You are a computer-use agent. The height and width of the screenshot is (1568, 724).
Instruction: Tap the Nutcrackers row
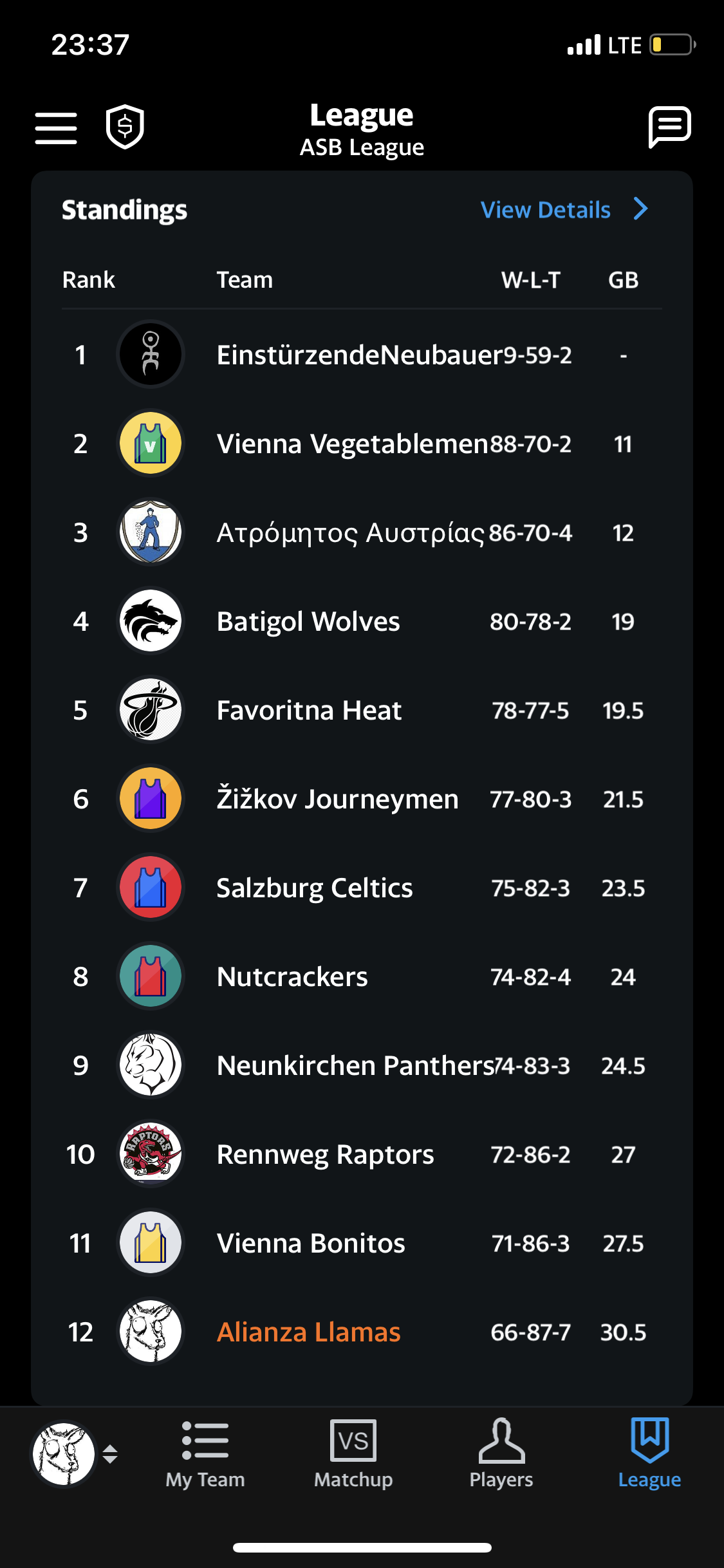tap(362, 976)
